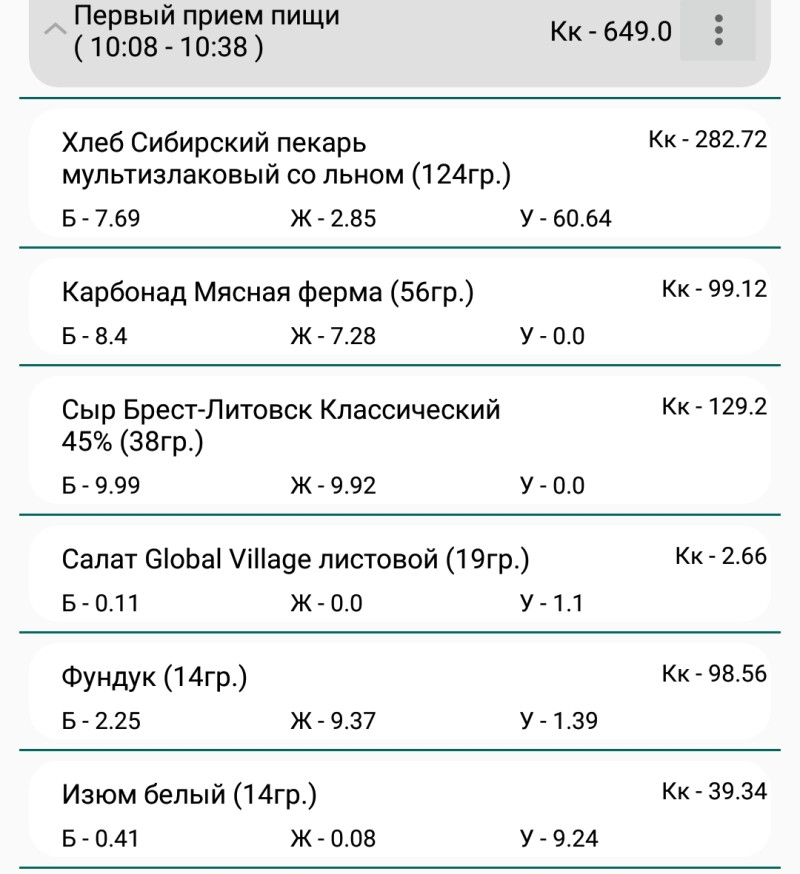Screen dimensions: 800x874
Task: Open the overflow menu for Первый прием пищи
Action: click(x=718, y=31)
